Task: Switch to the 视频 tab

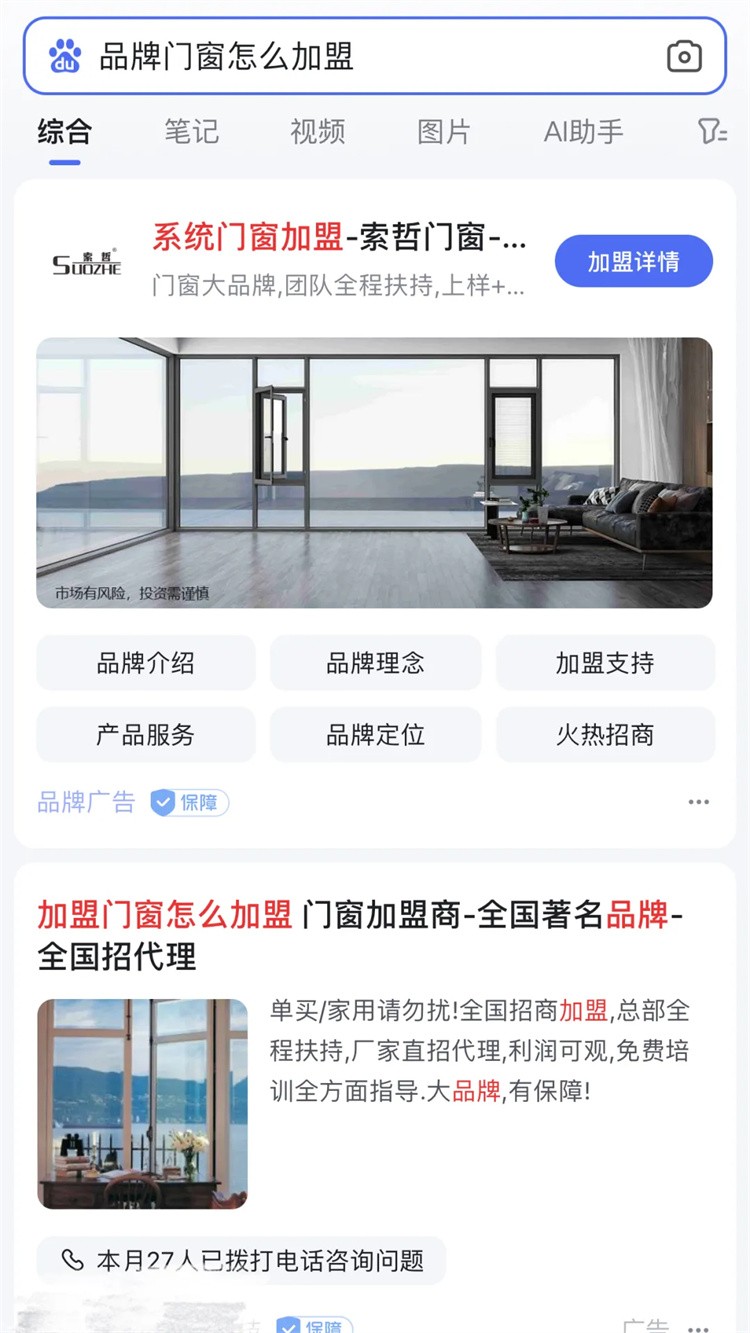Action: (317, 131)
